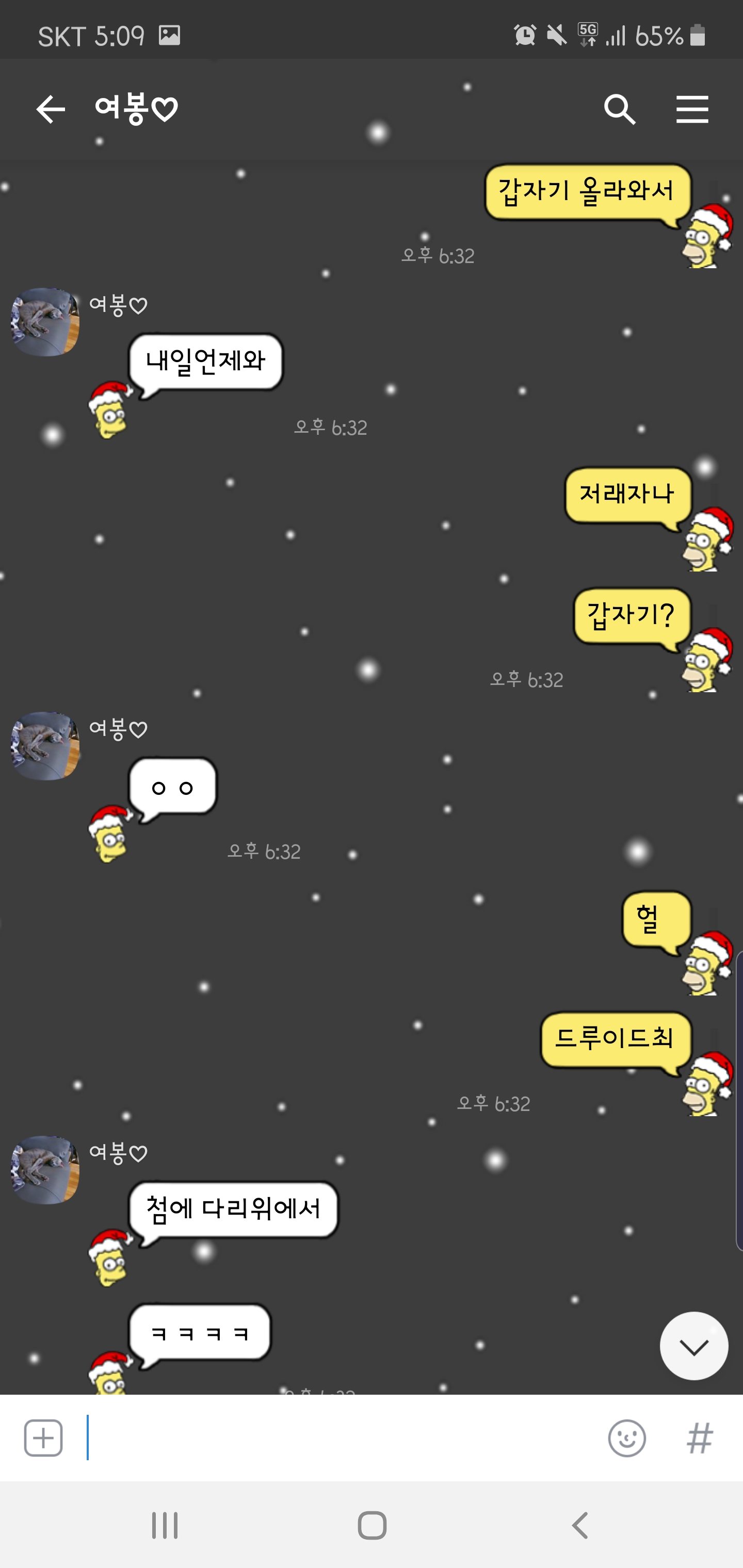Tap the system home button
Viewport: 743px width, 1568px height.
point(372,1525)
